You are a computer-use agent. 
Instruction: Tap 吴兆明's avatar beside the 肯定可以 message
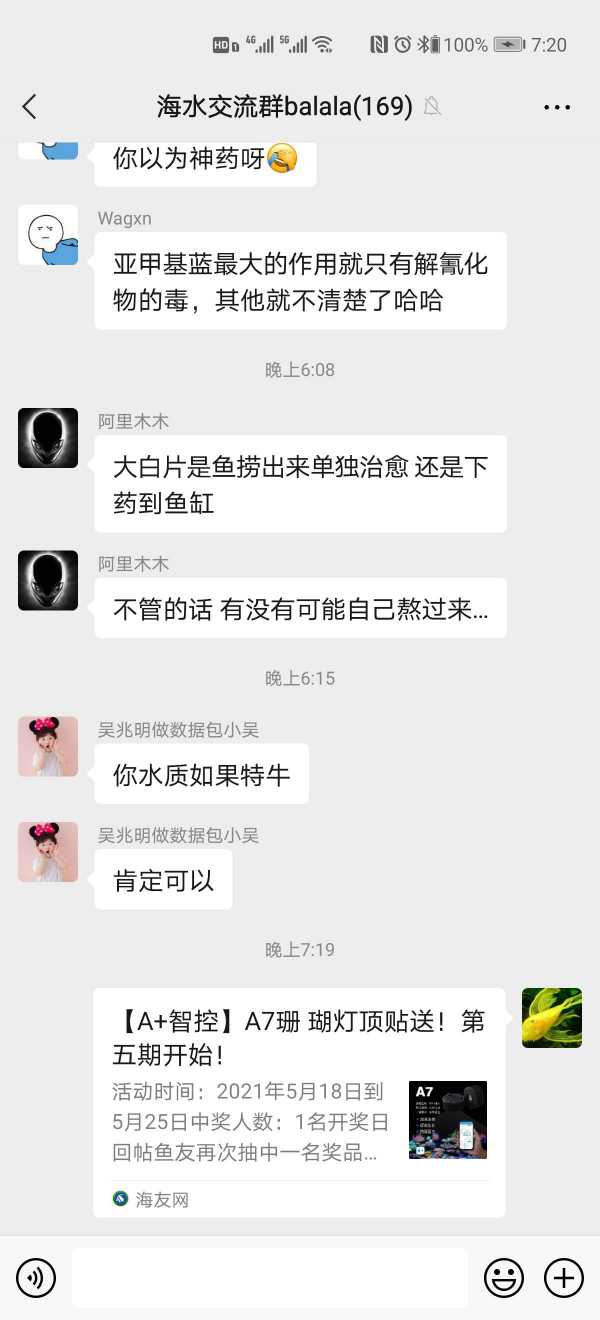click(x=48, y=852)
